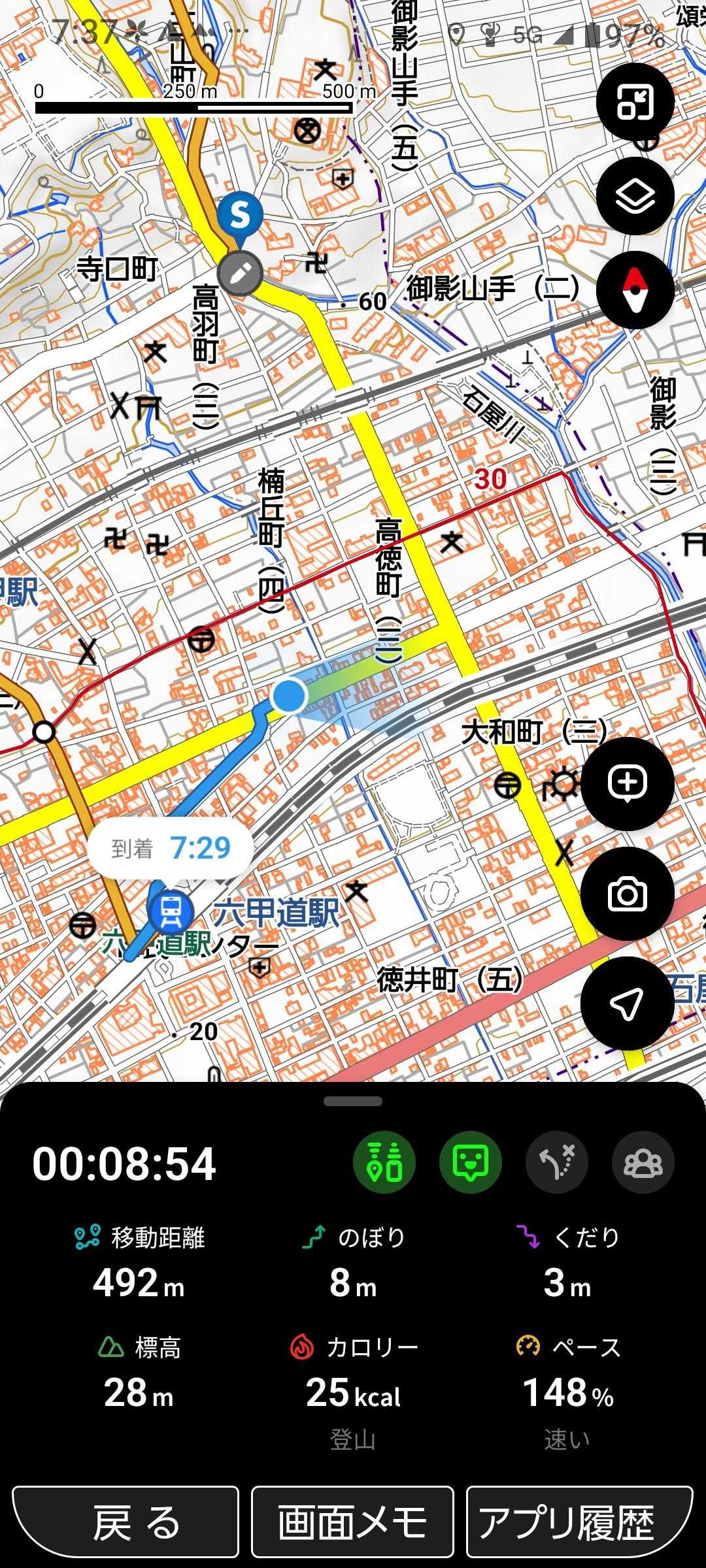Screen dimensions: 706x1568
Task: Select the 六甲道駅 train station marker
Action: pyautogui.click(x=171, y=911)
